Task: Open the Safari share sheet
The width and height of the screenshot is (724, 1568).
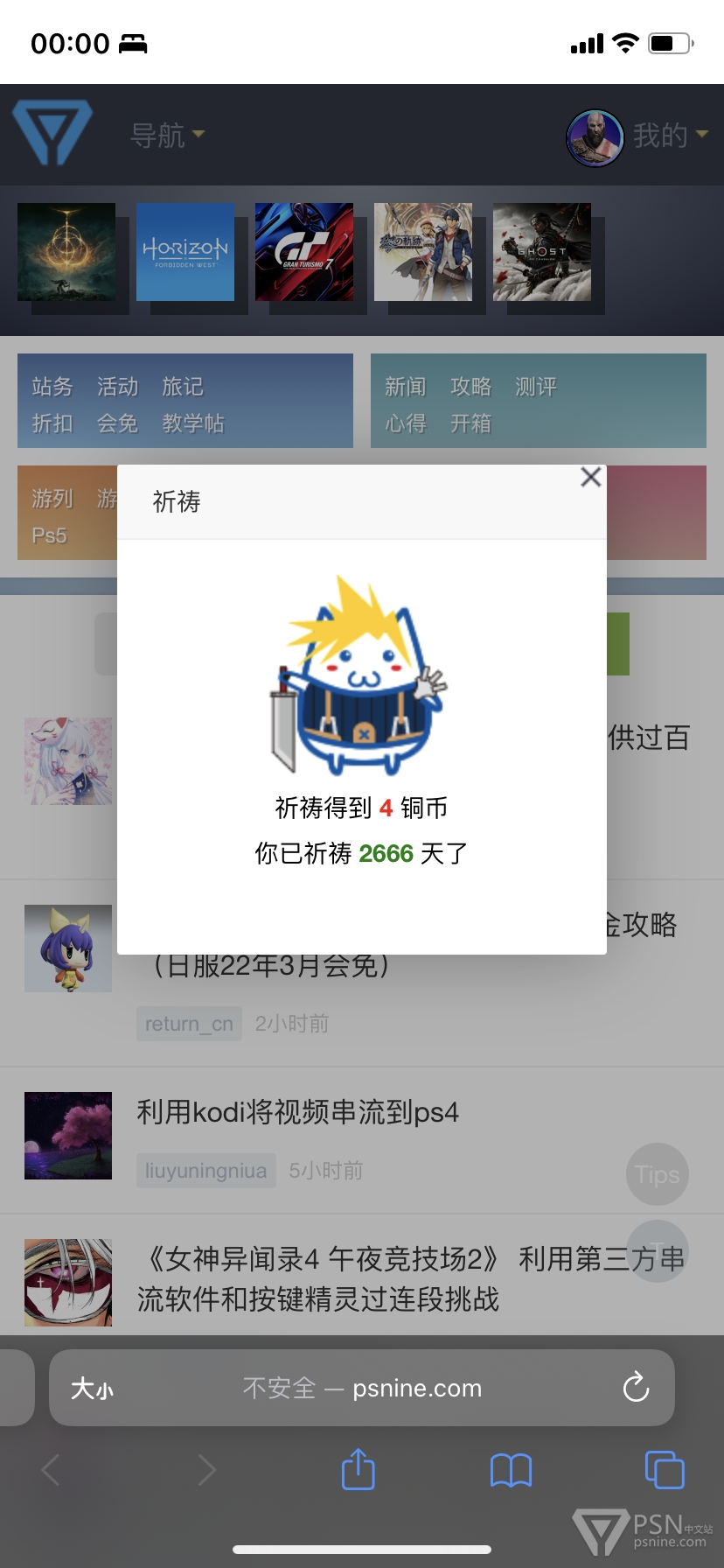Action: (358, 1469)
